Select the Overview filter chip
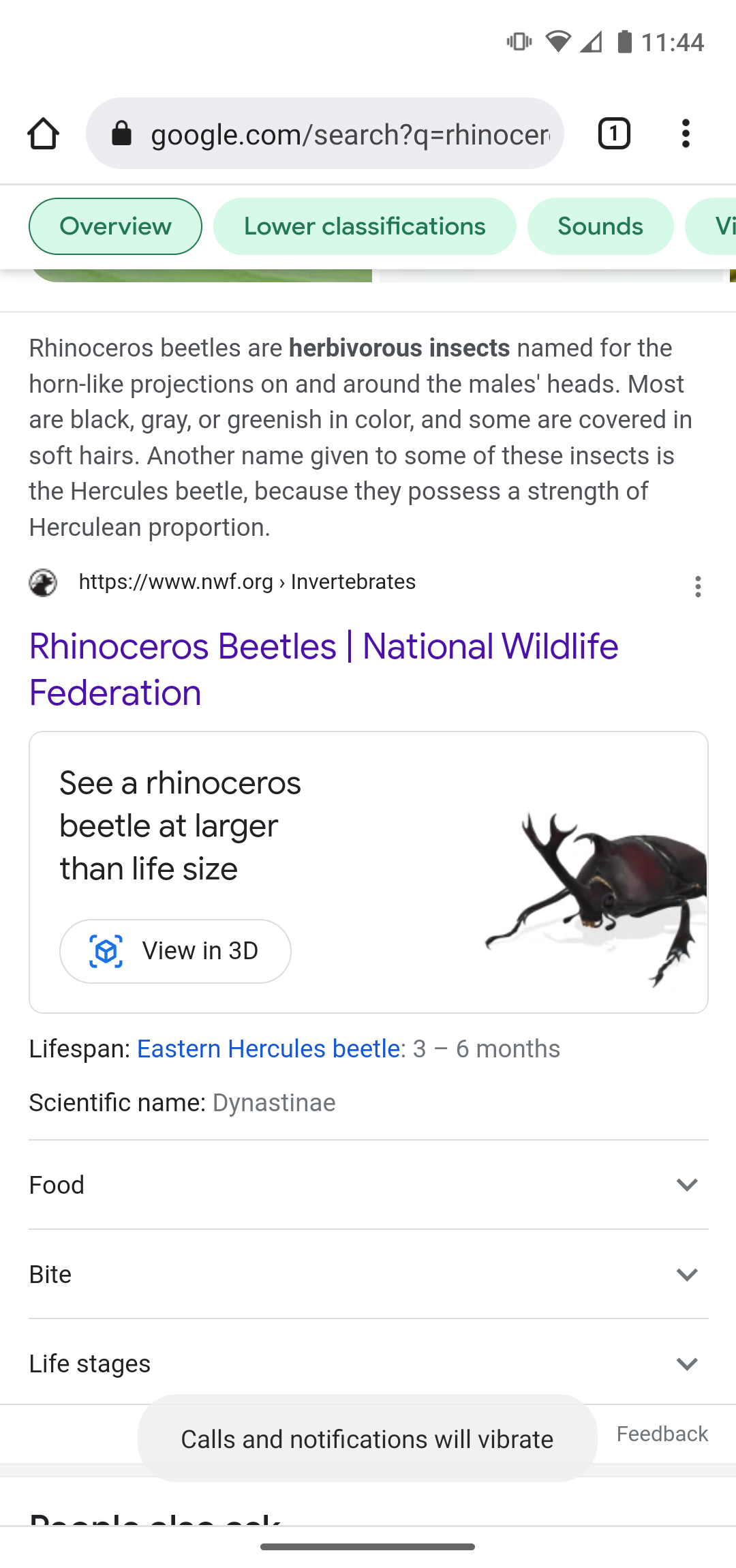 click(114, 226)
